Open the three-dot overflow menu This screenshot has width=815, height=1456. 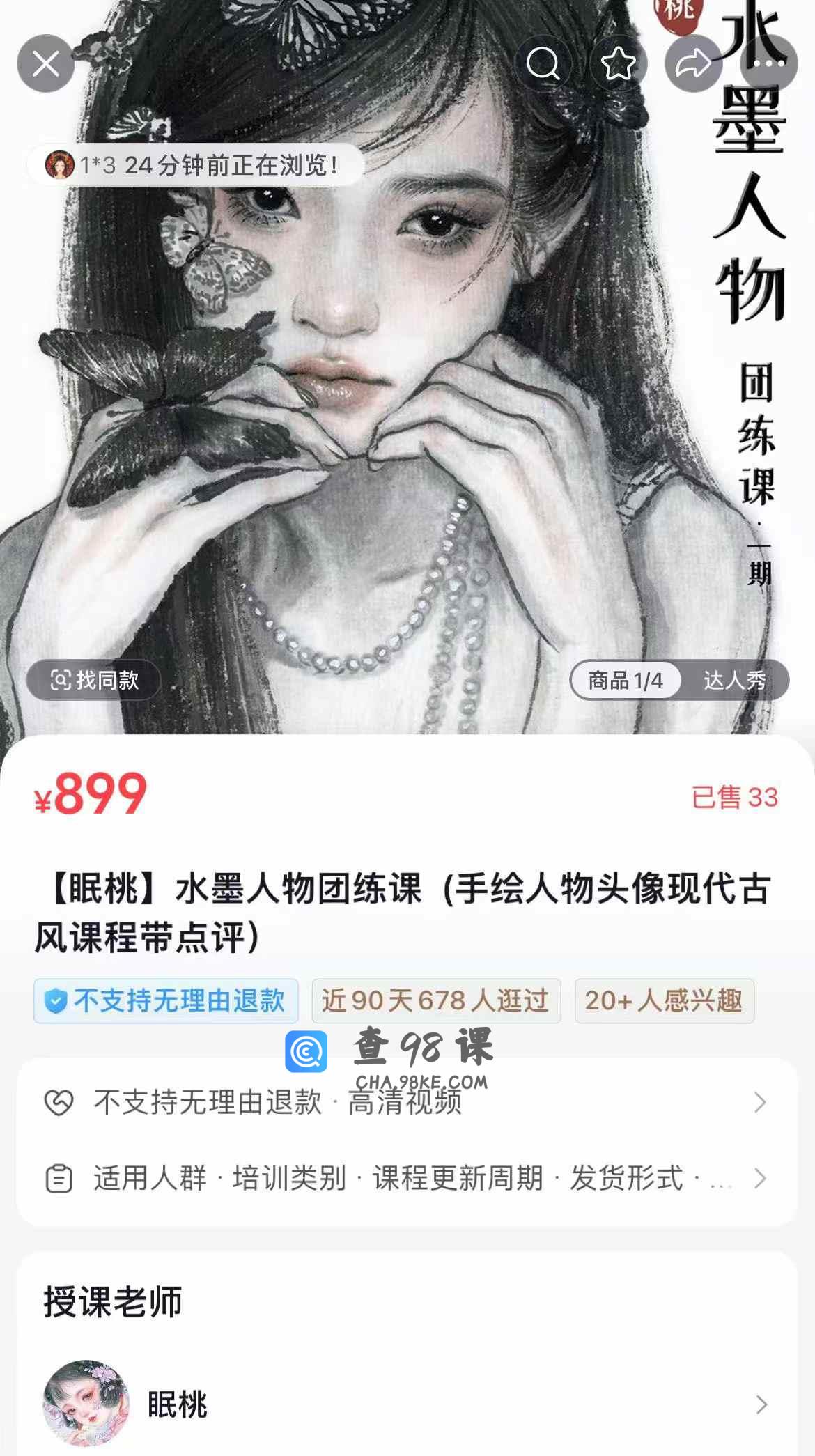pyautogui.click(x=768, y=64)
